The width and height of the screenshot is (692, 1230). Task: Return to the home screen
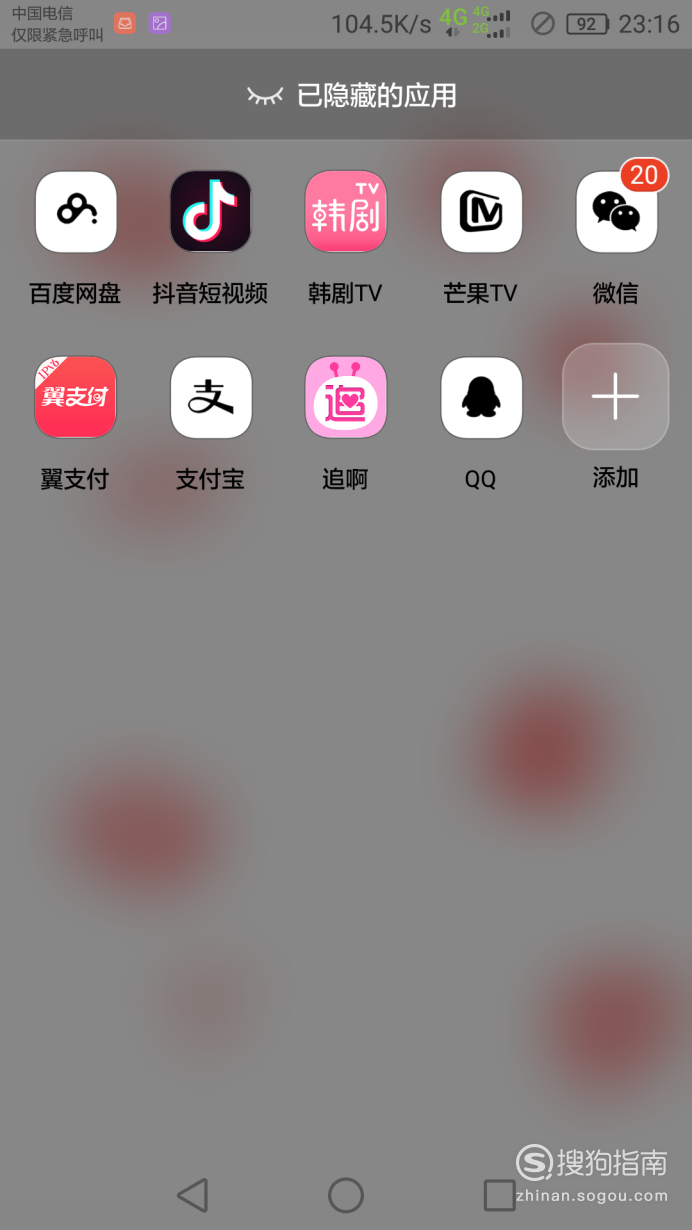(346, 1195)
